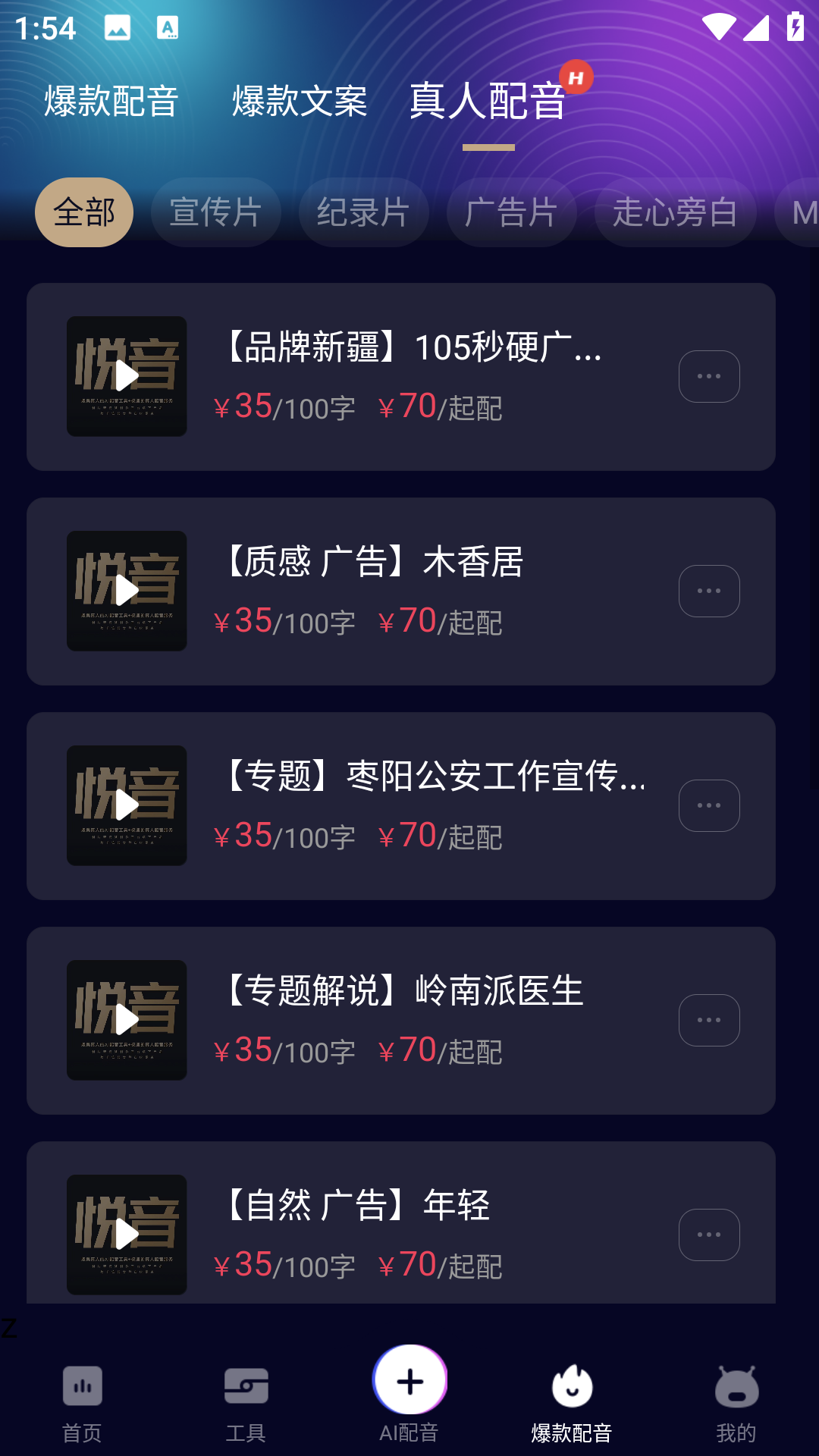Open the 工具 bottom tab
Screen dimensions: 819x1456
246,1403
